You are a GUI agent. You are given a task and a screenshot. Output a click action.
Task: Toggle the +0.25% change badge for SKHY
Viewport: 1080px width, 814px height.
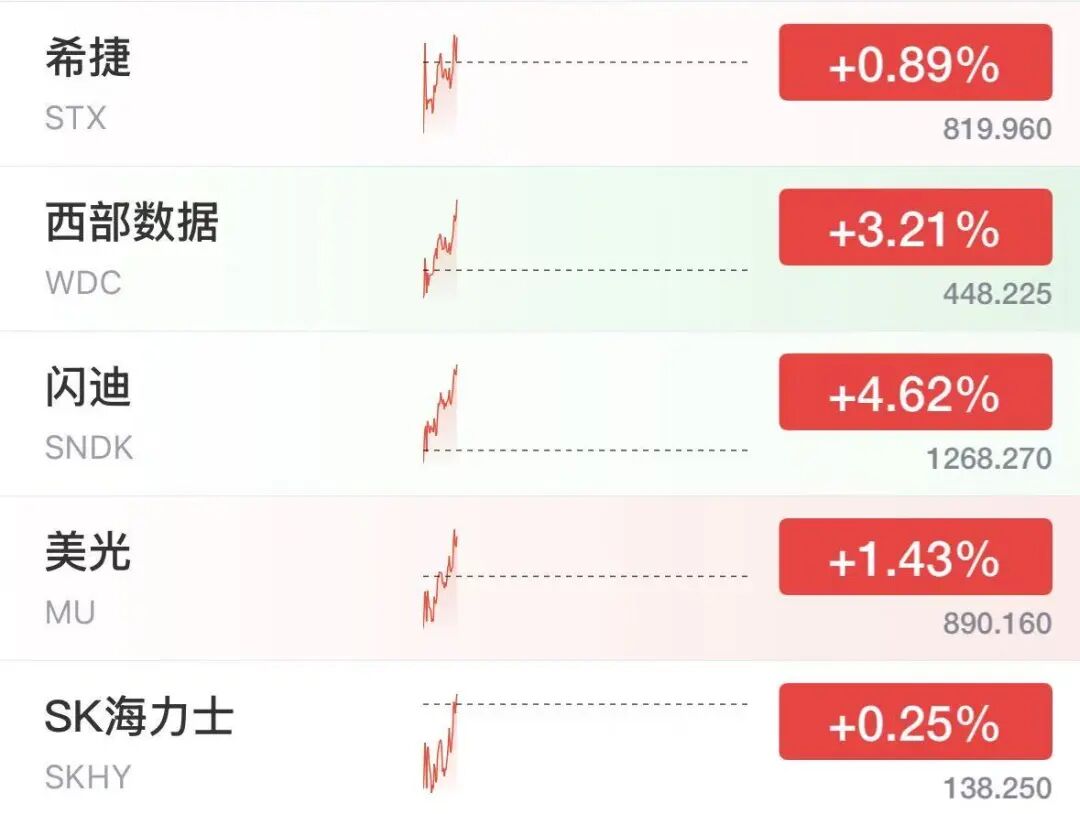point(915,722)
